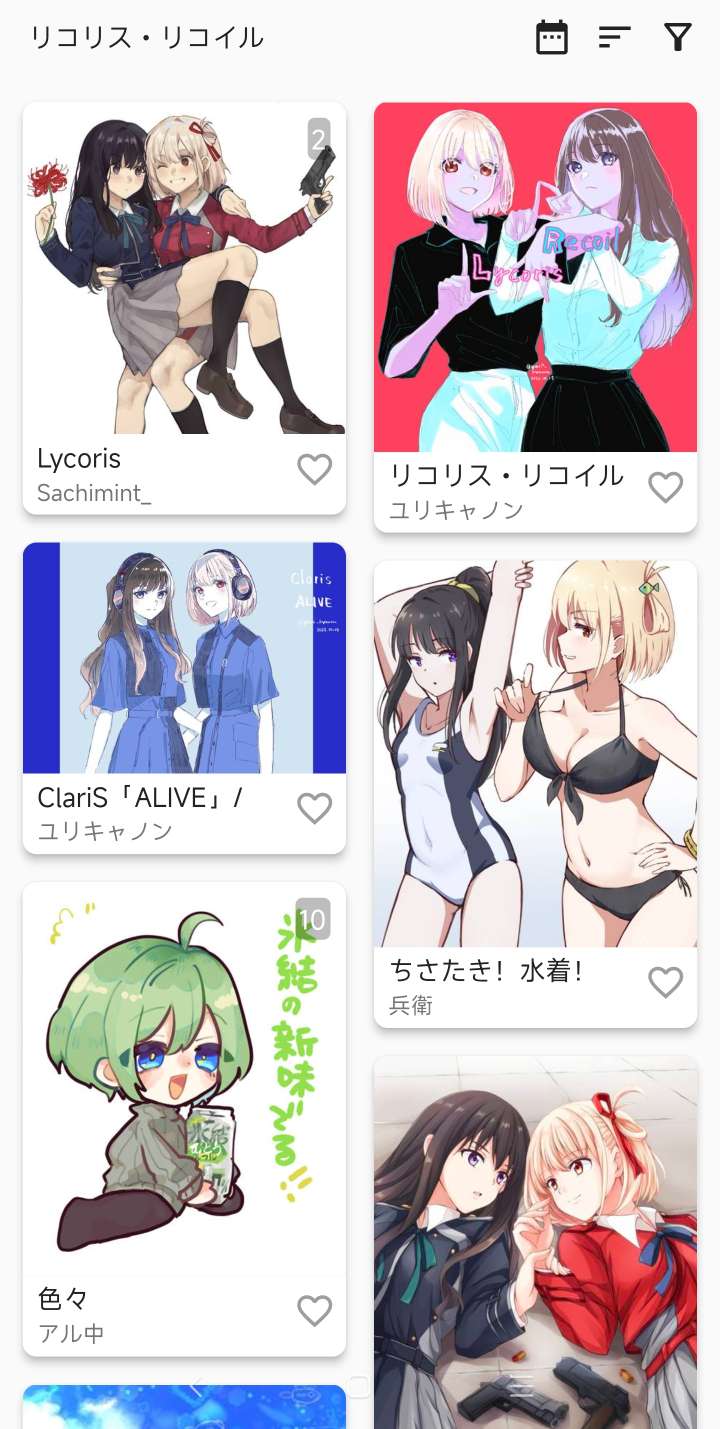Image resolution: width=720 pixels, height=1429 pixels.
Task: Open the artwork with two girls and pistols
Action: point(535,1240)
